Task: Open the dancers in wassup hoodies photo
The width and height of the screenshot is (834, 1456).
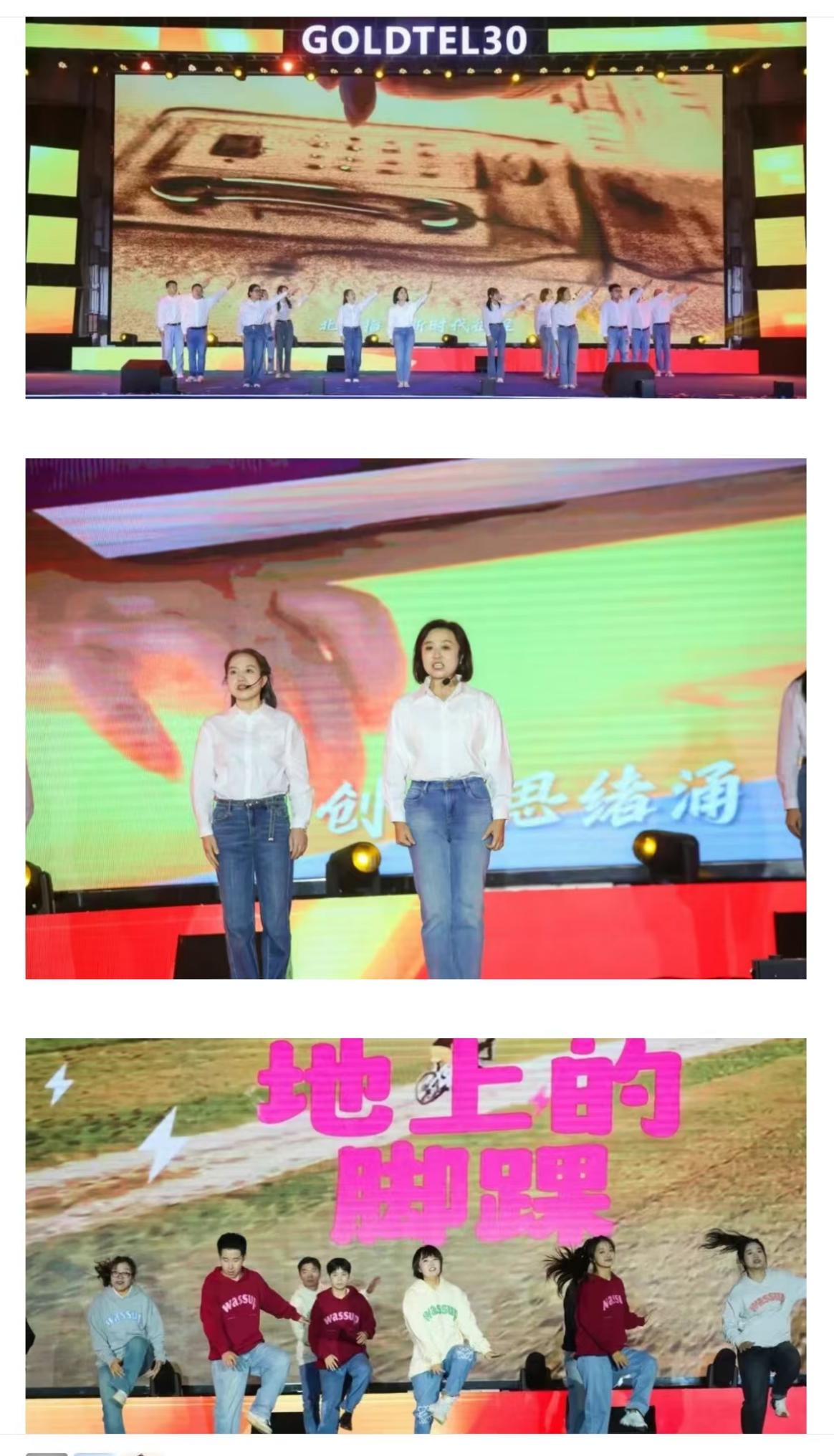Action: 416,1234
